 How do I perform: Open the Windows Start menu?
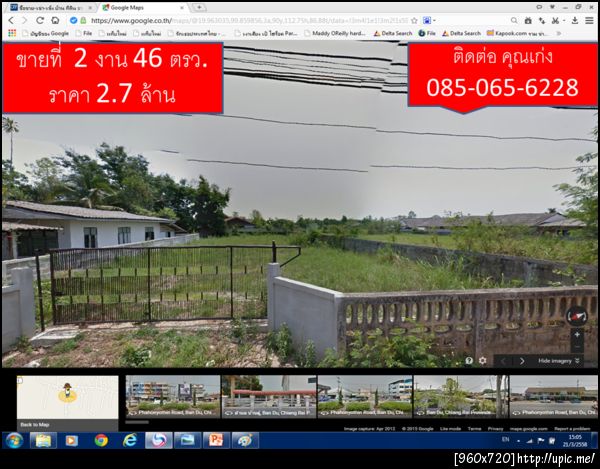point(14,440)
